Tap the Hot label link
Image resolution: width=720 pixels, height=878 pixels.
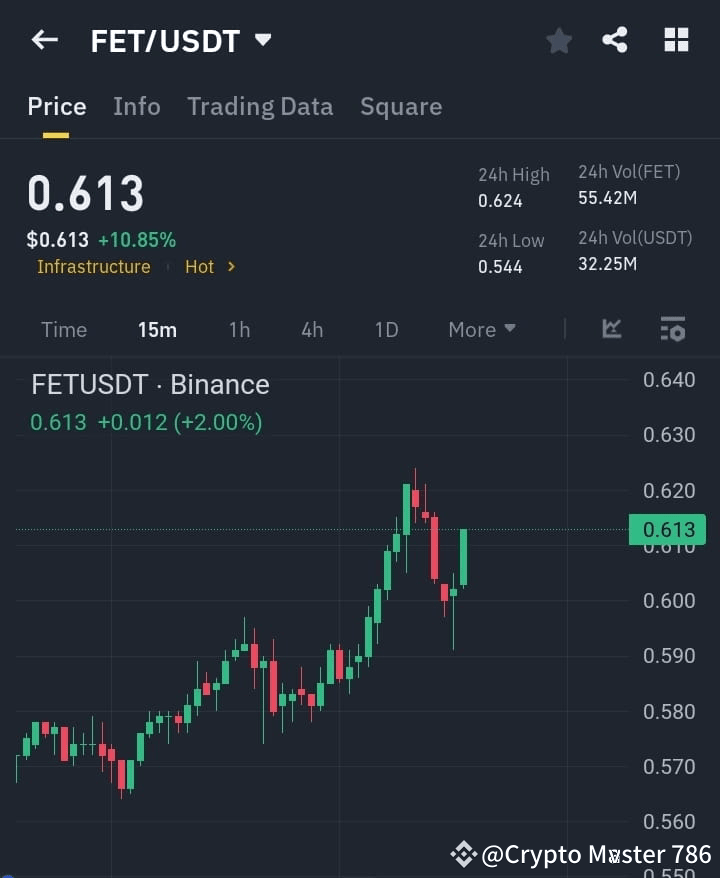coord(199,267)
